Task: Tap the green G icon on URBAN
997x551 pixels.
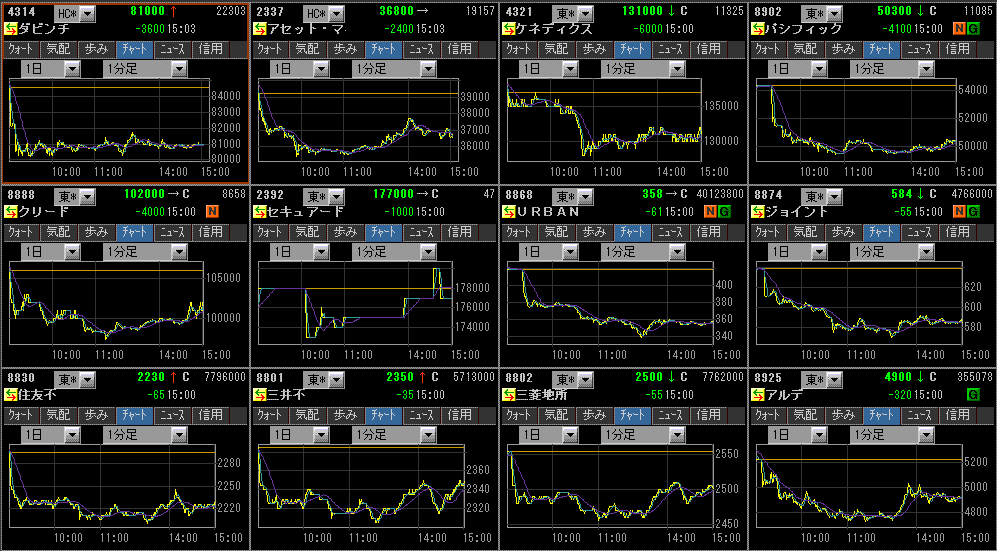Action: (x=724, y=212)
